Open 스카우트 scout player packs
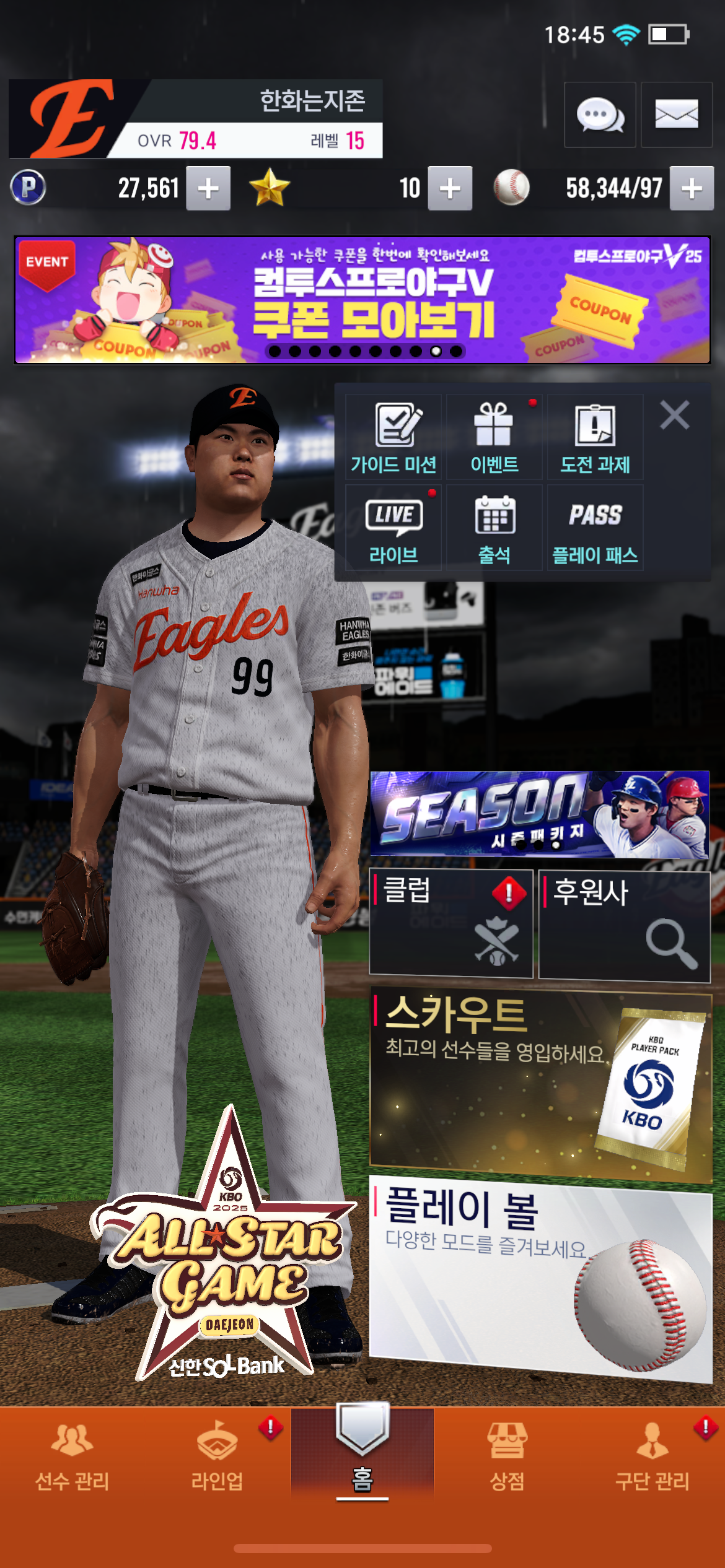The width and height of the screenshot is (725, 1568). (540, 1085)
